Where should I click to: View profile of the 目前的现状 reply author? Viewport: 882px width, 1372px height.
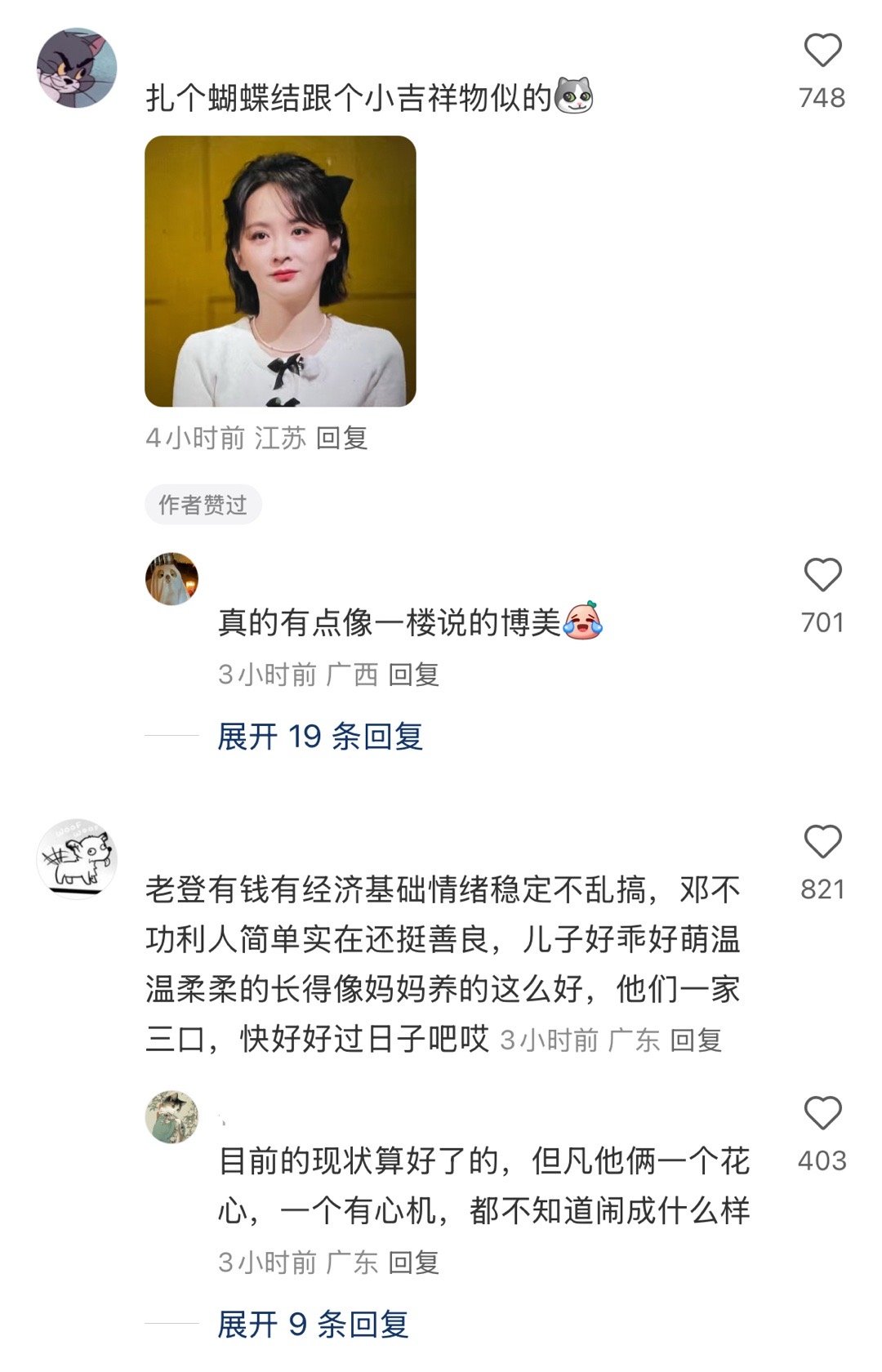(x=171, y=1116)
